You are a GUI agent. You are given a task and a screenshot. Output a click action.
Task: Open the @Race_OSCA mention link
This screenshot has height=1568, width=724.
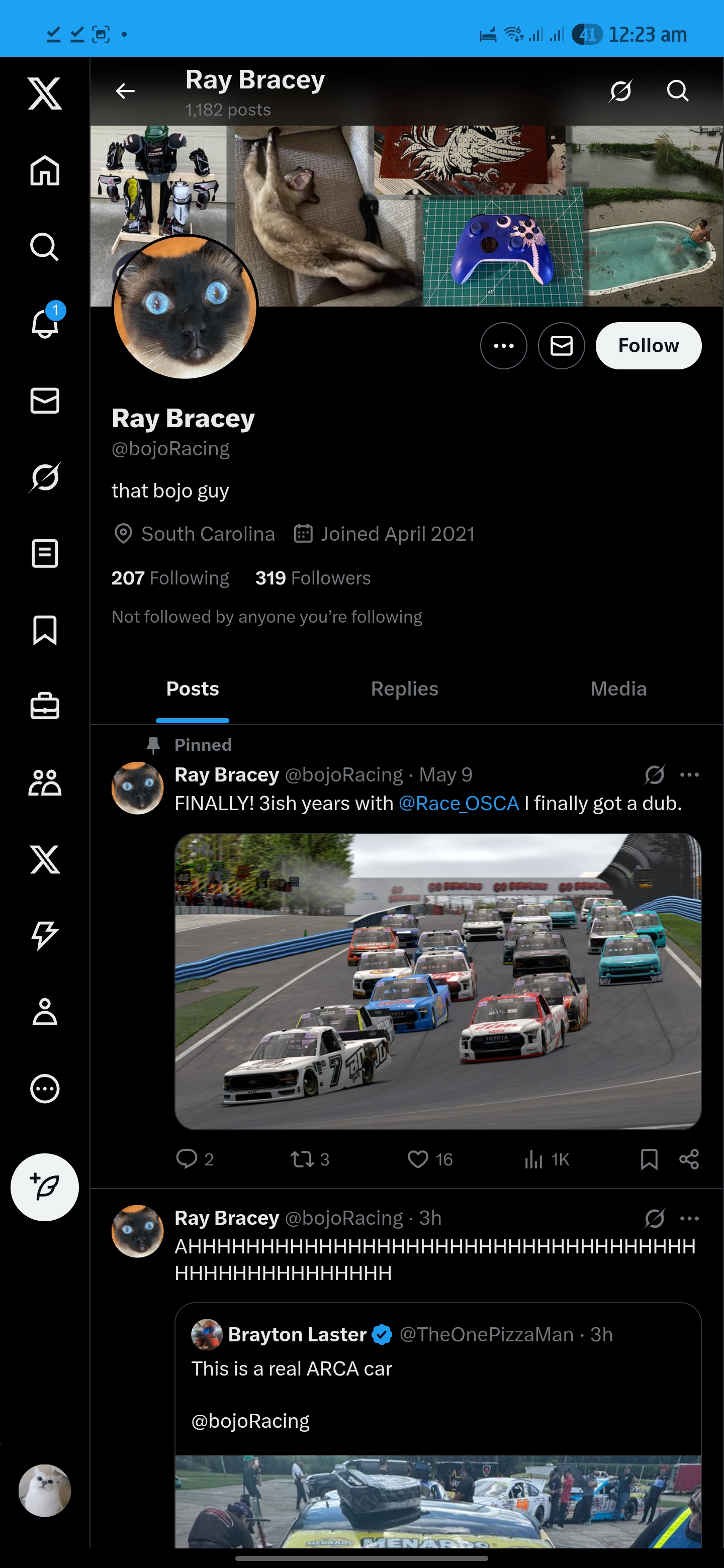click(459, 804)
